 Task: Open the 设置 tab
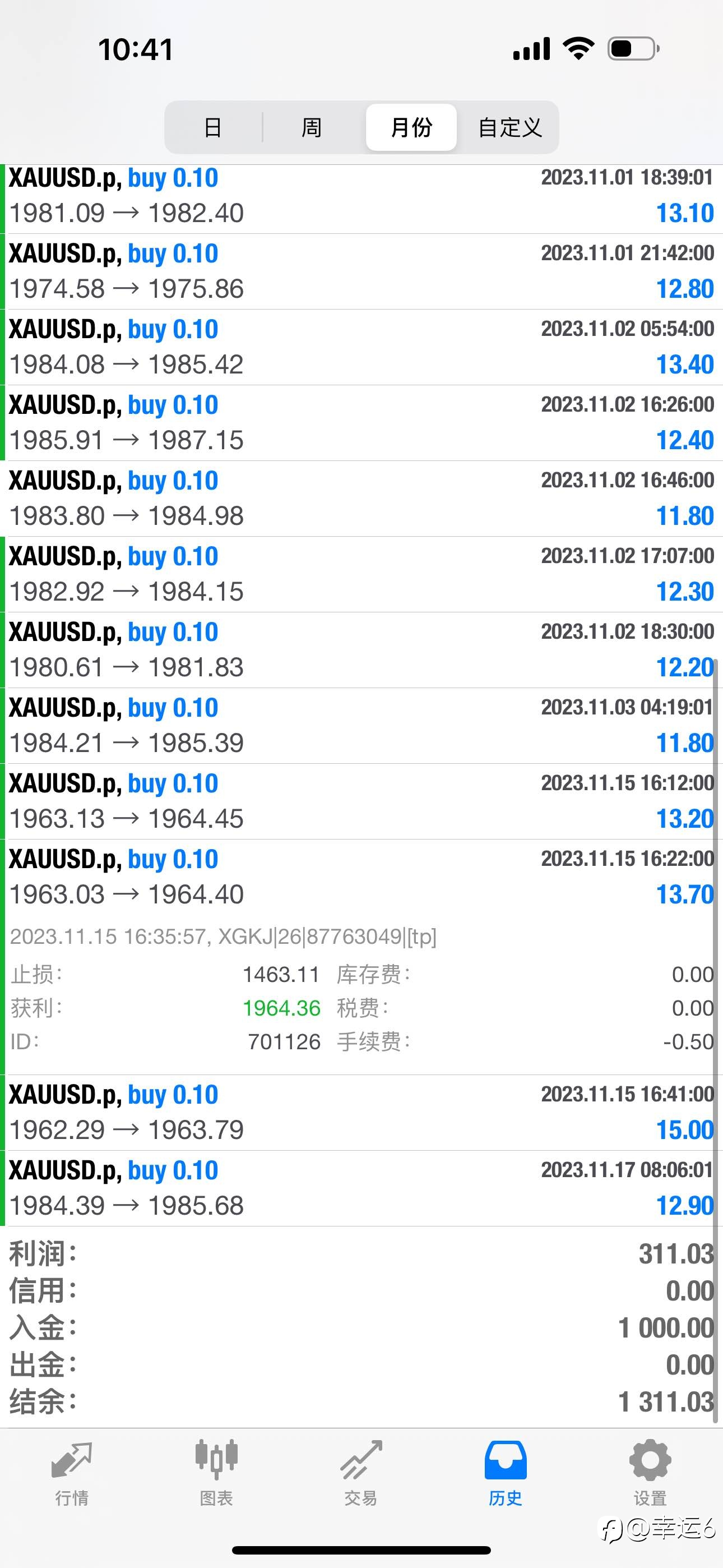click(650, 1473)
